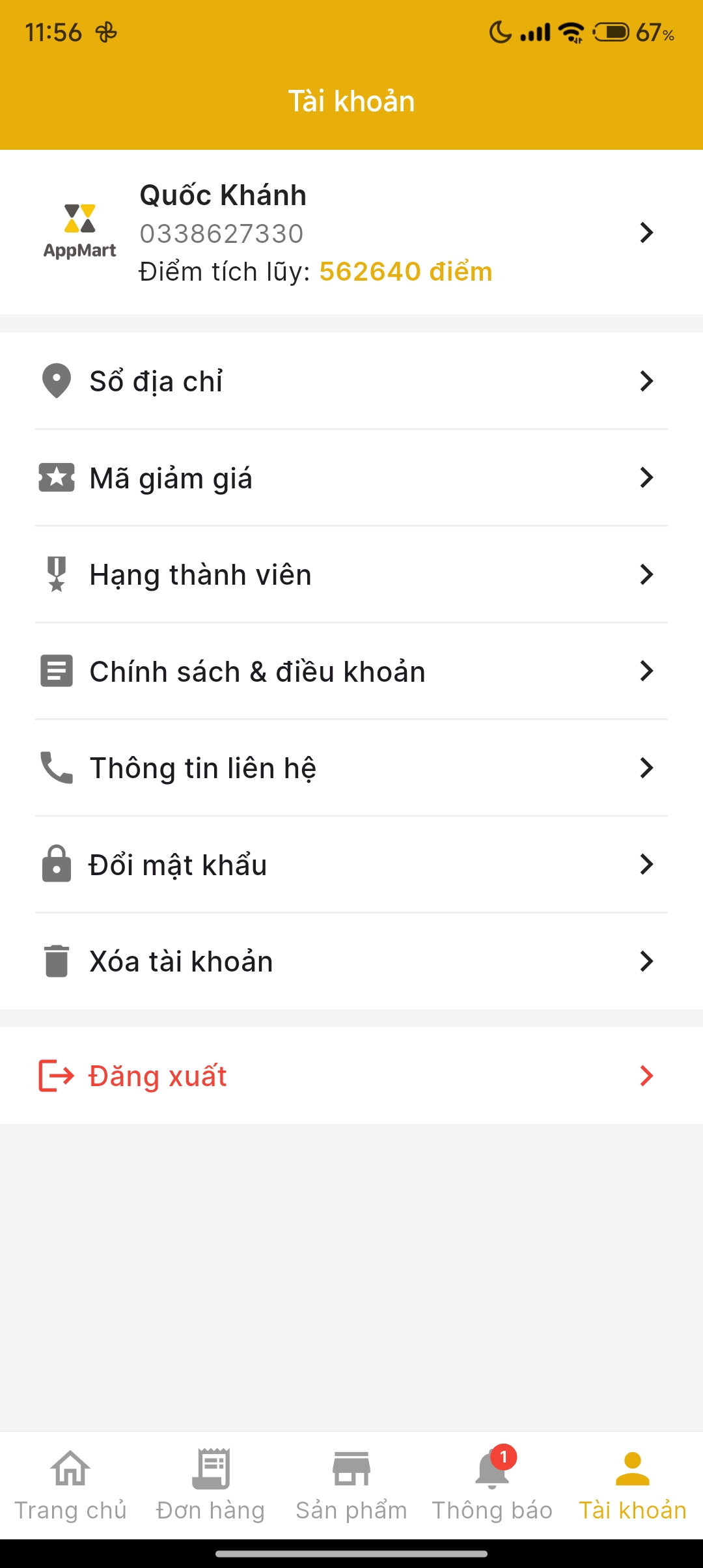Select the Tài khoản tab
Screen dimensions: 703x1568
pyautogui.click(x=633, y=1485)
